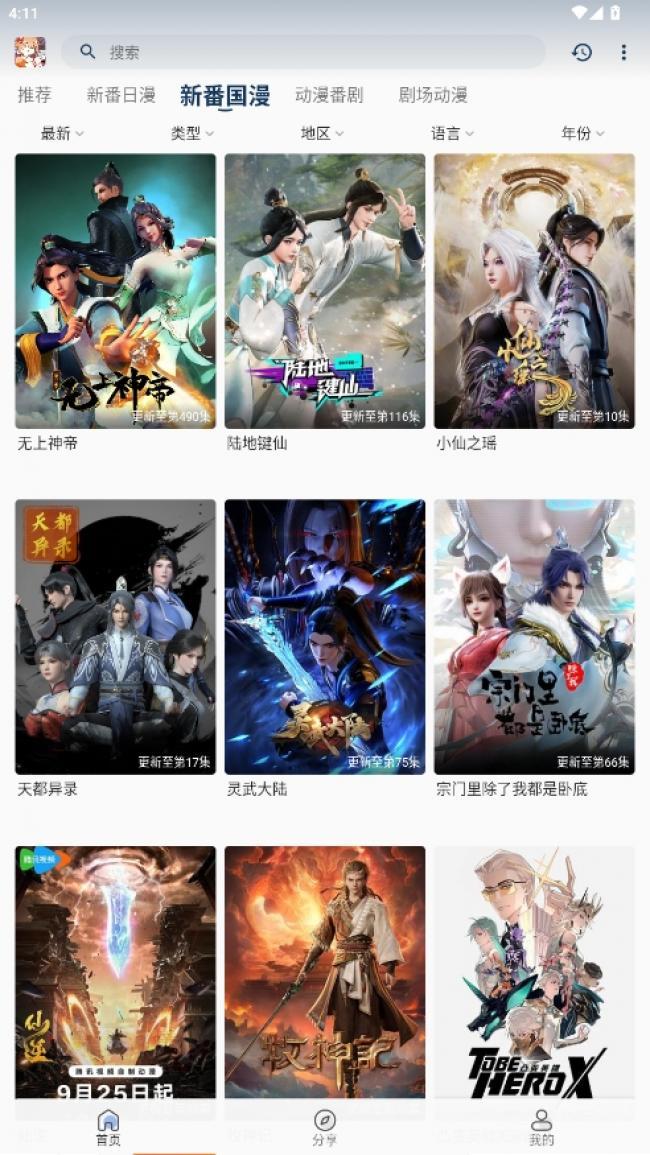Open the watch history icon
The image size is (650, 1155).
pyautogui.click(x=582, y=52)
